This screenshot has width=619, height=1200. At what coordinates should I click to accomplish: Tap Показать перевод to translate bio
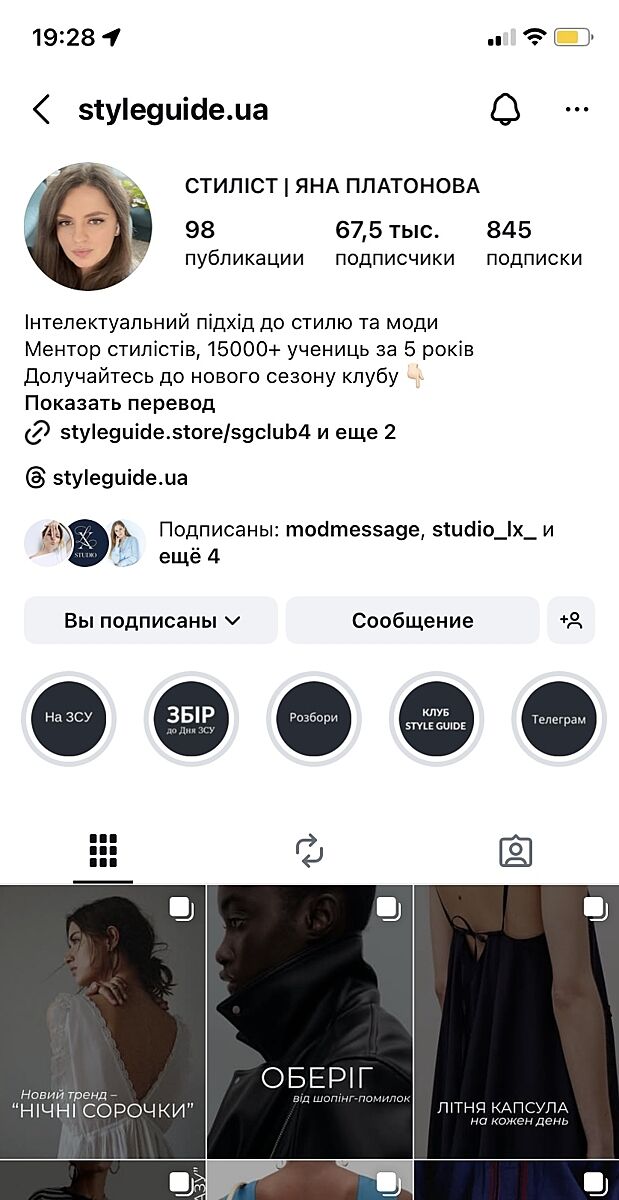point(119,404)
